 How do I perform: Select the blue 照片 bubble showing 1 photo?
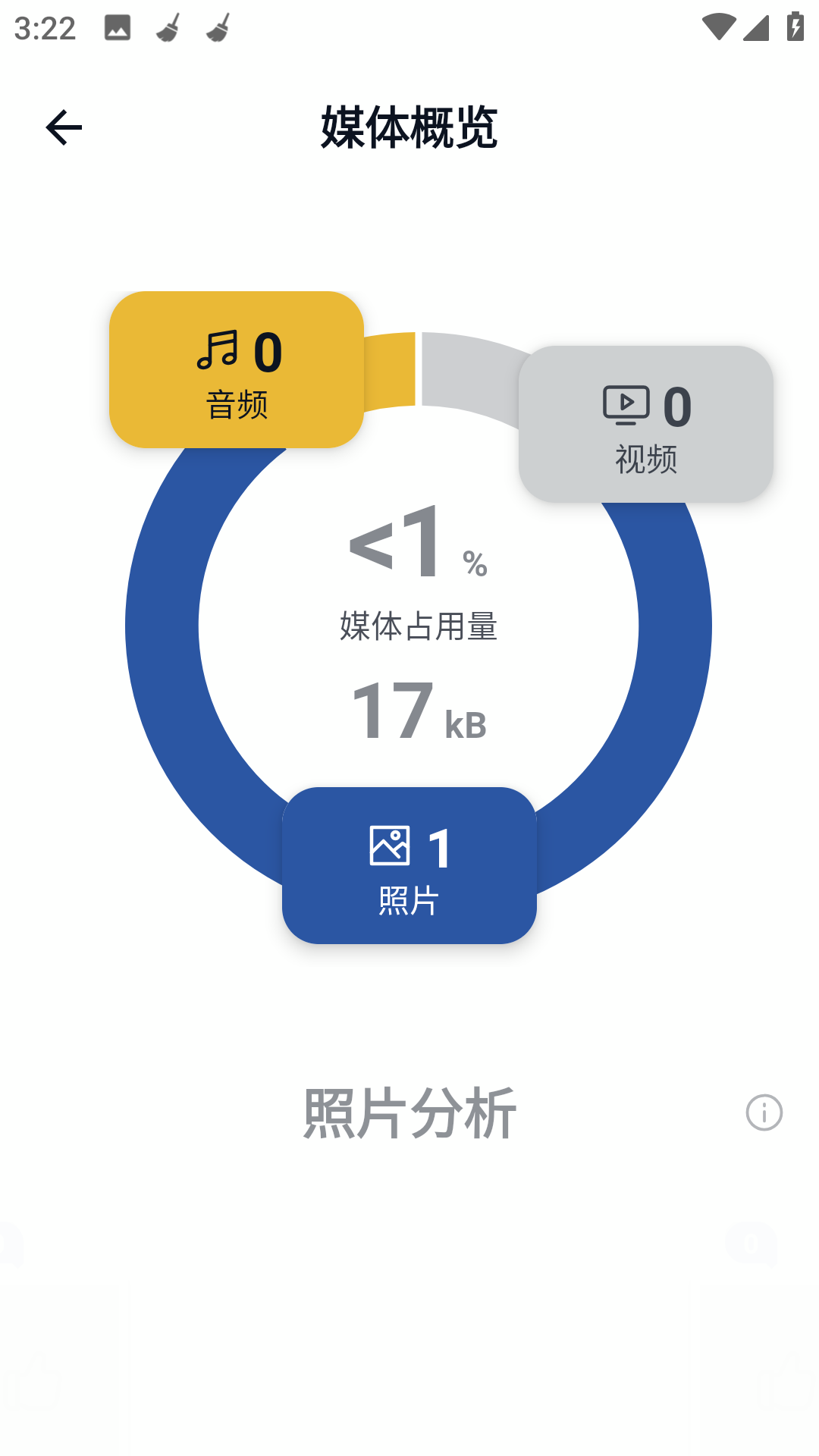tap(408, 866)
